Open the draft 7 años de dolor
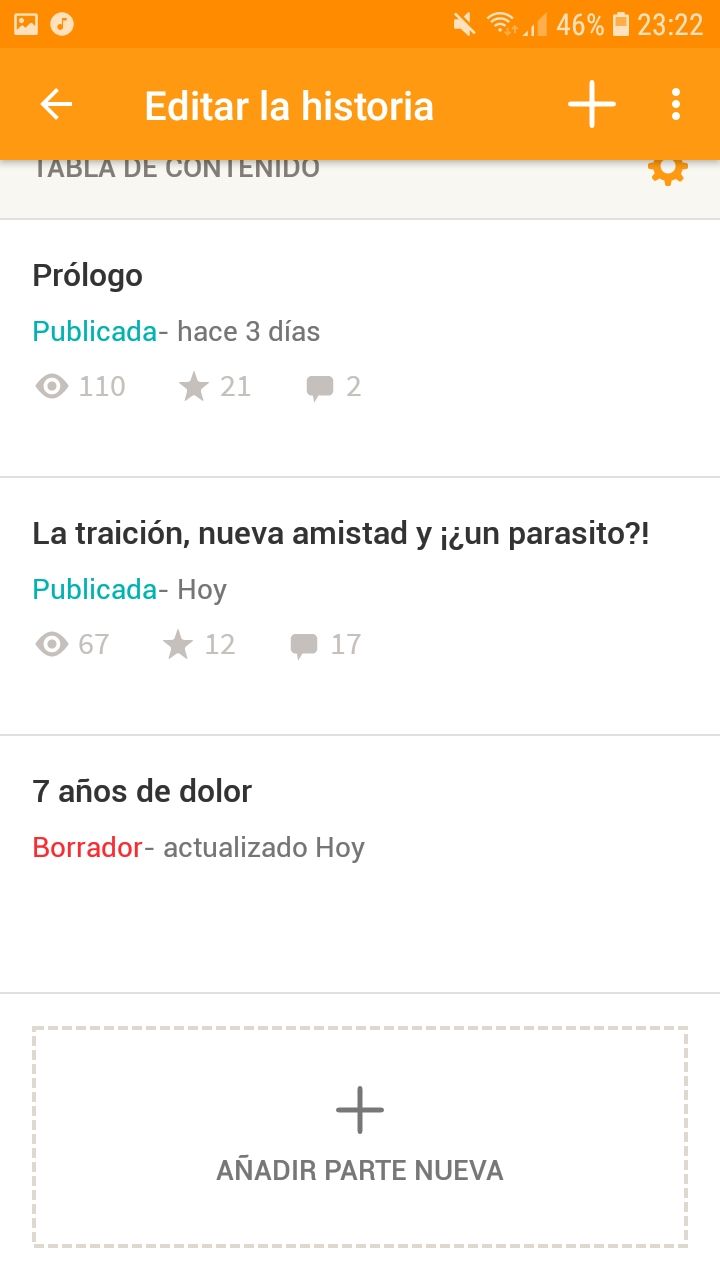The height and width of the screenshot is (1280, 720). 360,864
